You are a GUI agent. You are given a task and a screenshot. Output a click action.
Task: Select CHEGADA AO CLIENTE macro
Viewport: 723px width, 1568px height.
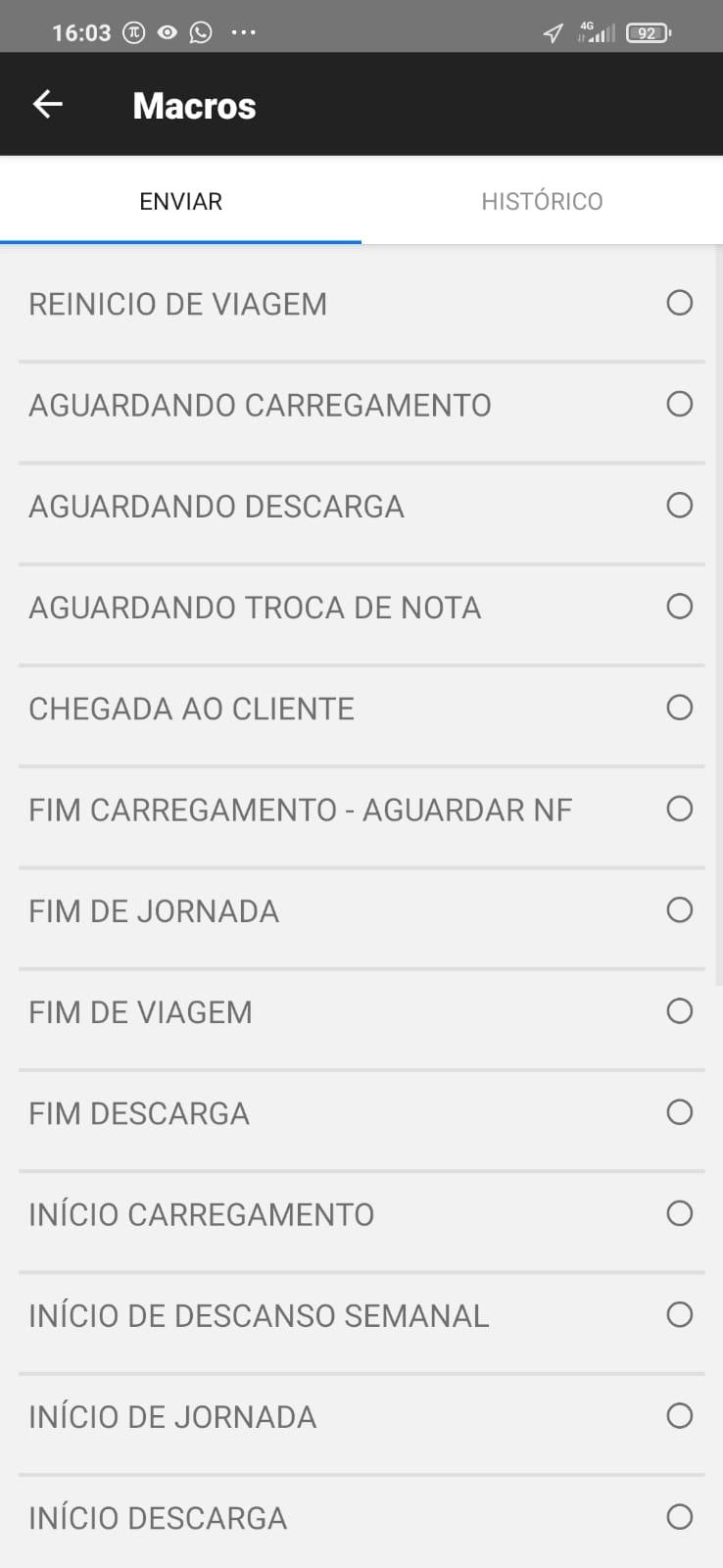coord(361,709)
